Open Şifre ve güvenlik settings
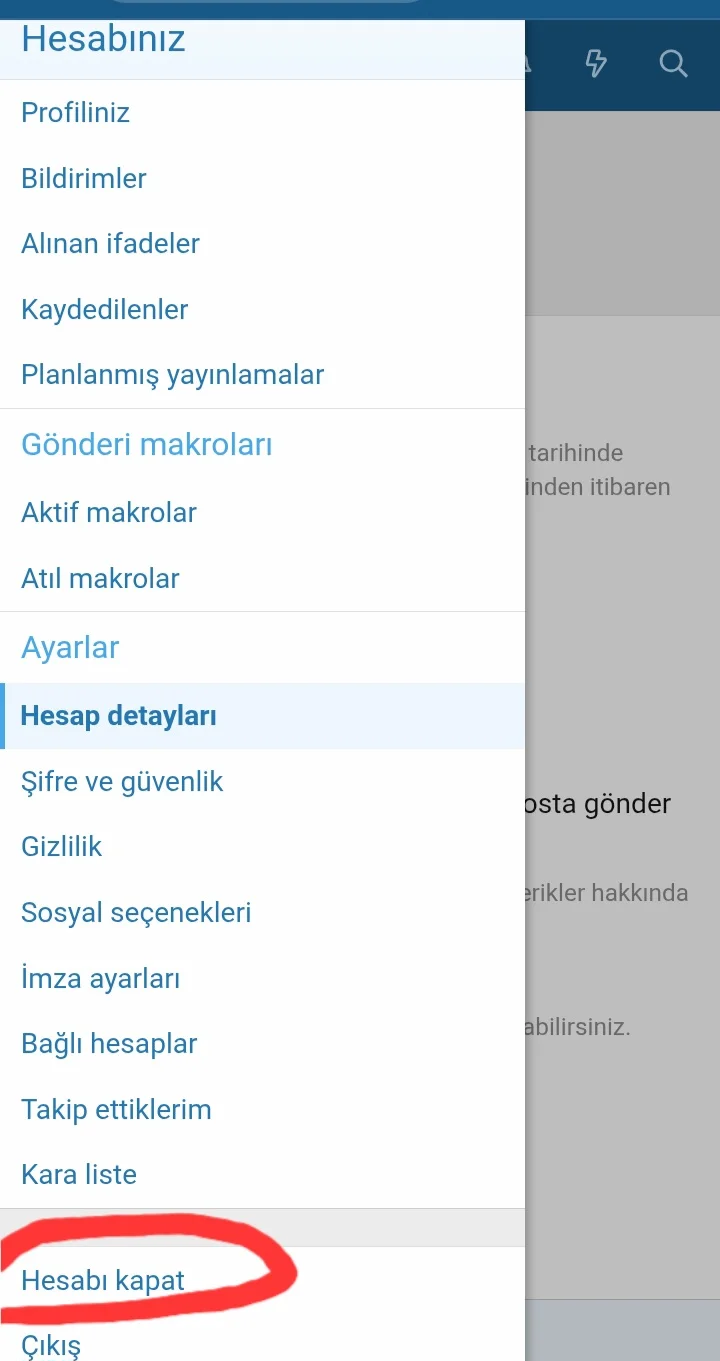This screenshot has height=1361, width=720. click(122, 781)
